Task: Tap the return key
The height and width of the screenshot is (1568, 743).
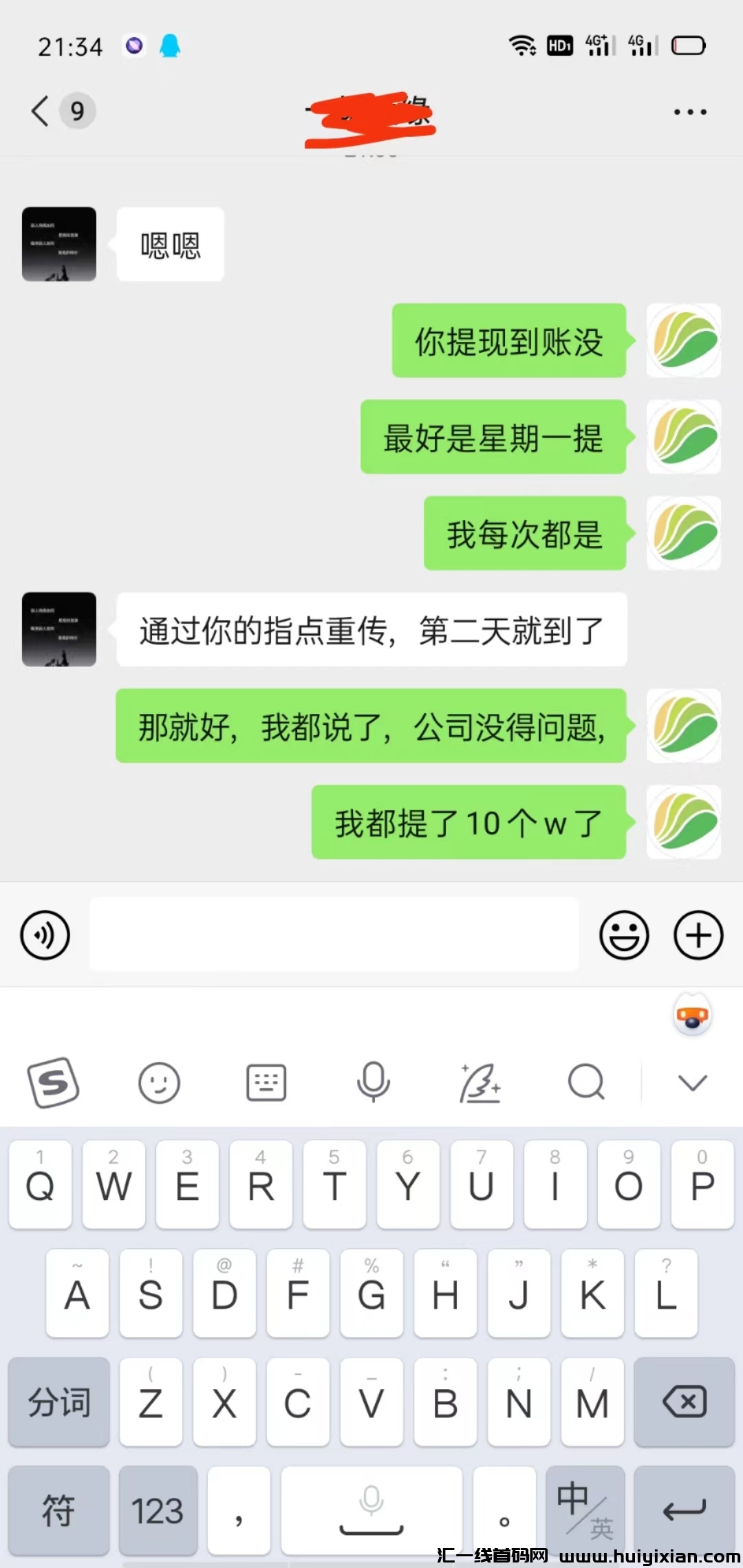Action: 685,1510
